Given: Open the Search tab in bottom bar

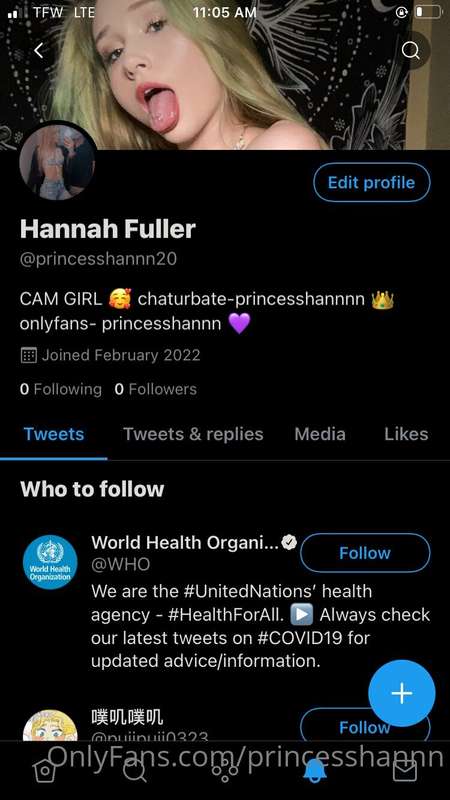Looking at the screenshot, I should pyautogui.click(x=135, y=770).
